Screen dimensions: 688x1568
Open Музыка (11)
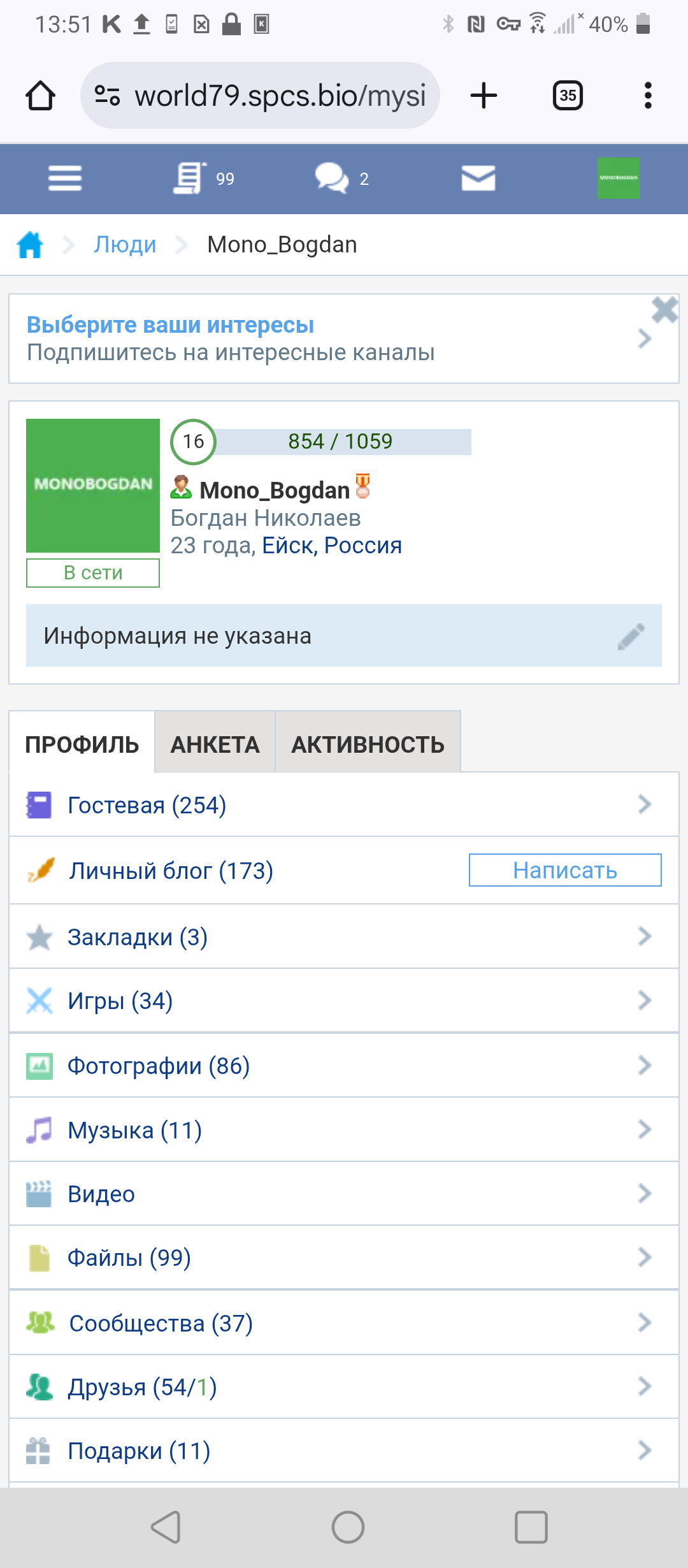(x=134, y=1130)
